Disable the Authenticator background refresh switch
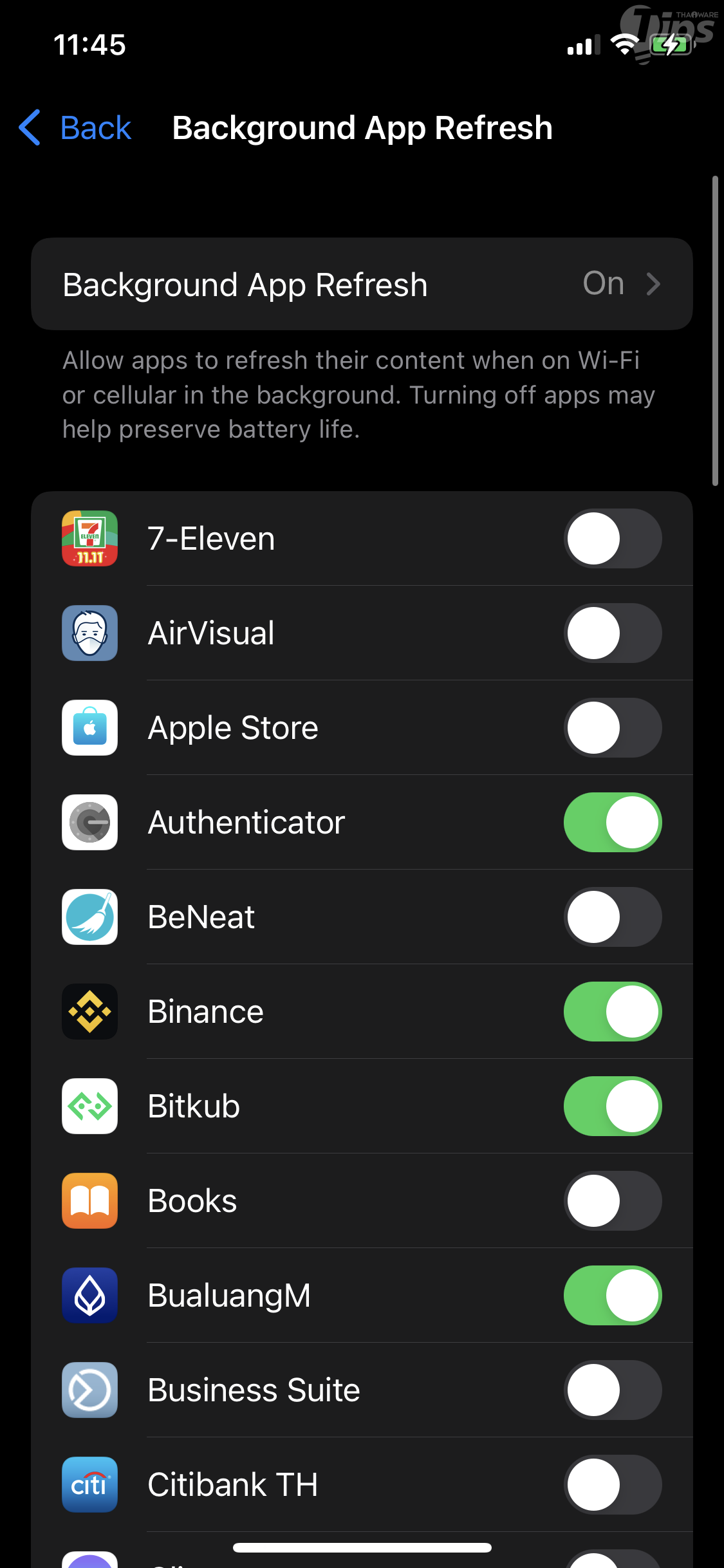The width and height of the screenshot is (724, 1568). tap(612, 822)
